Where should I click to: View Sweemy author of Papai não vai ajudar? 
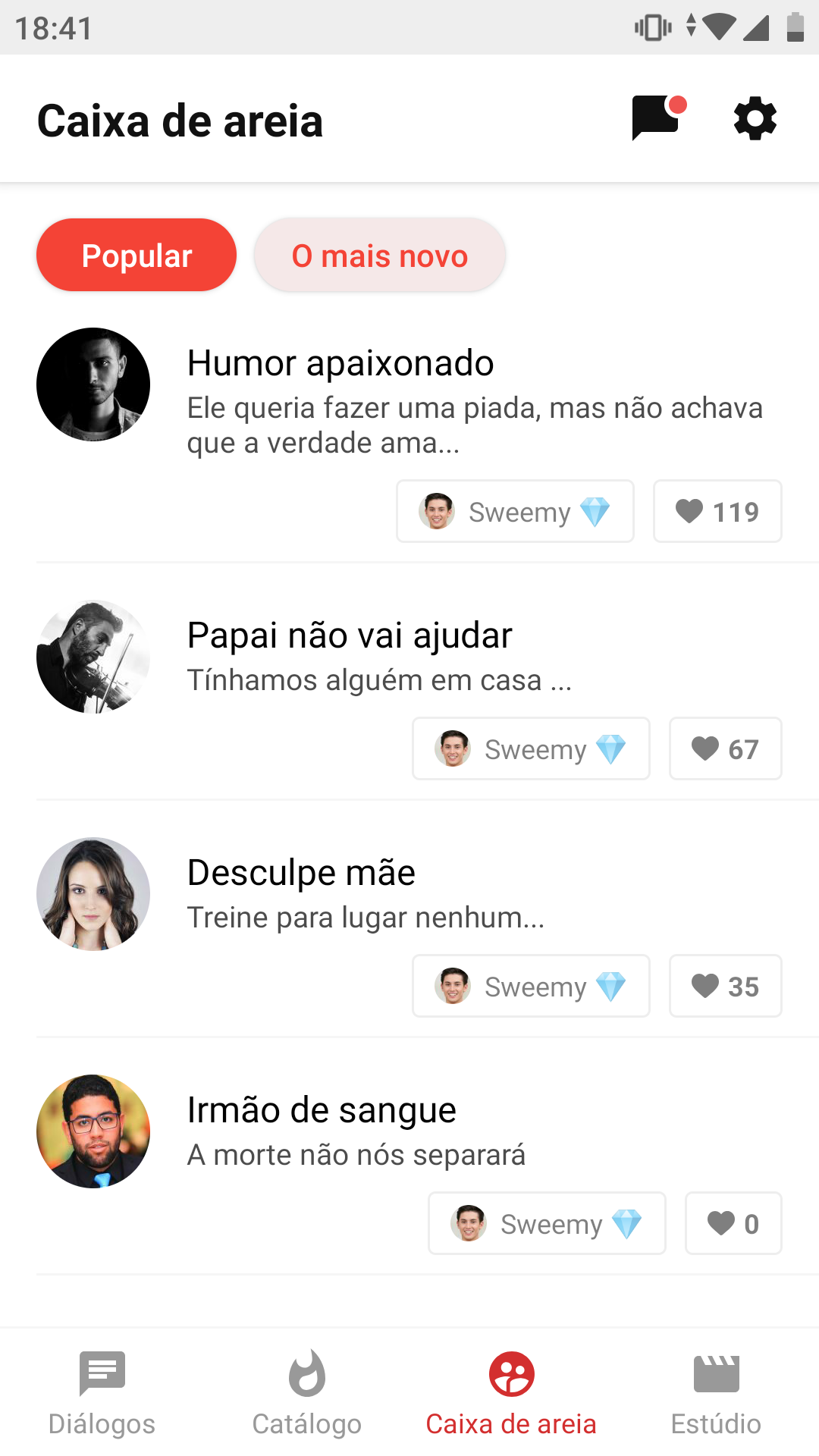[531, 749]
